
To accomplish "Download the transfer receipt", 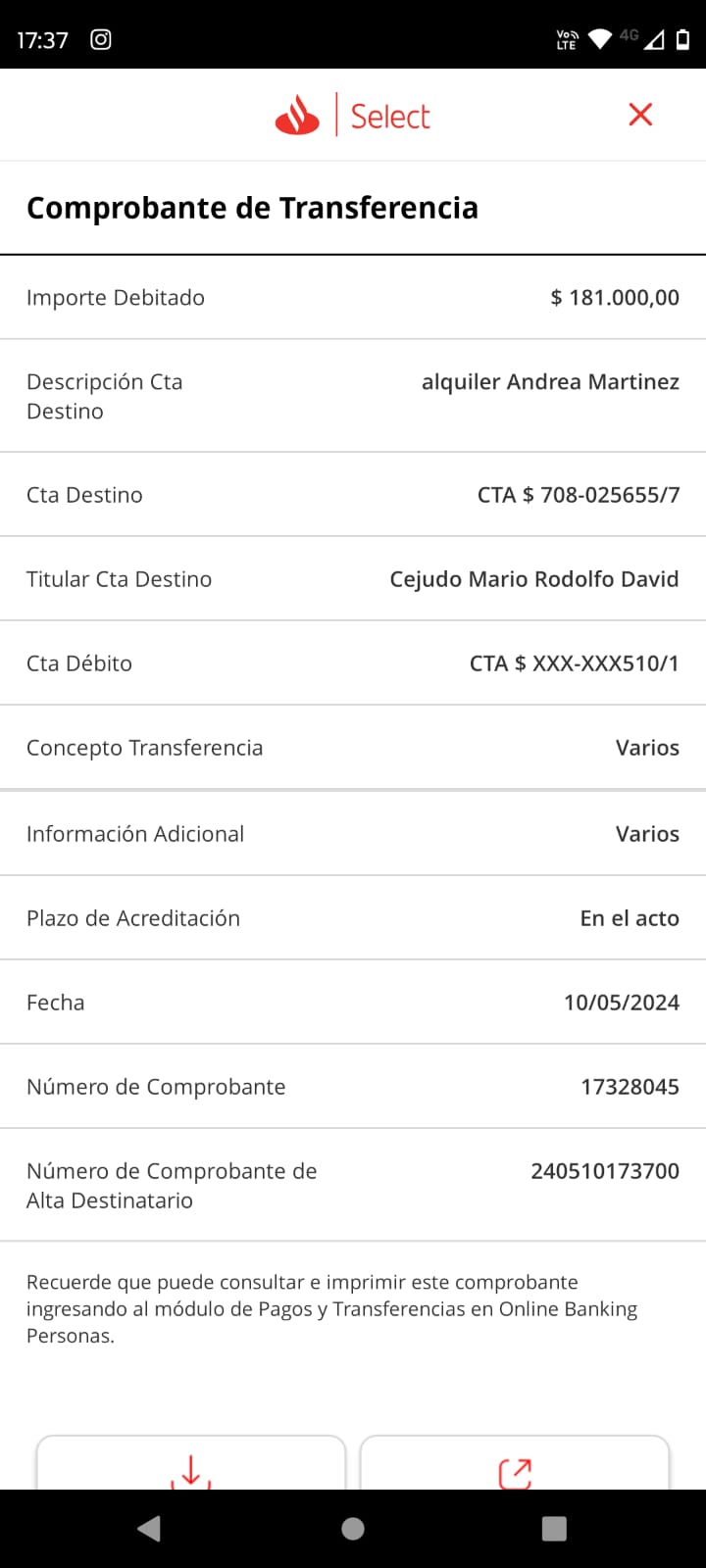I will tap(191, 1463).
